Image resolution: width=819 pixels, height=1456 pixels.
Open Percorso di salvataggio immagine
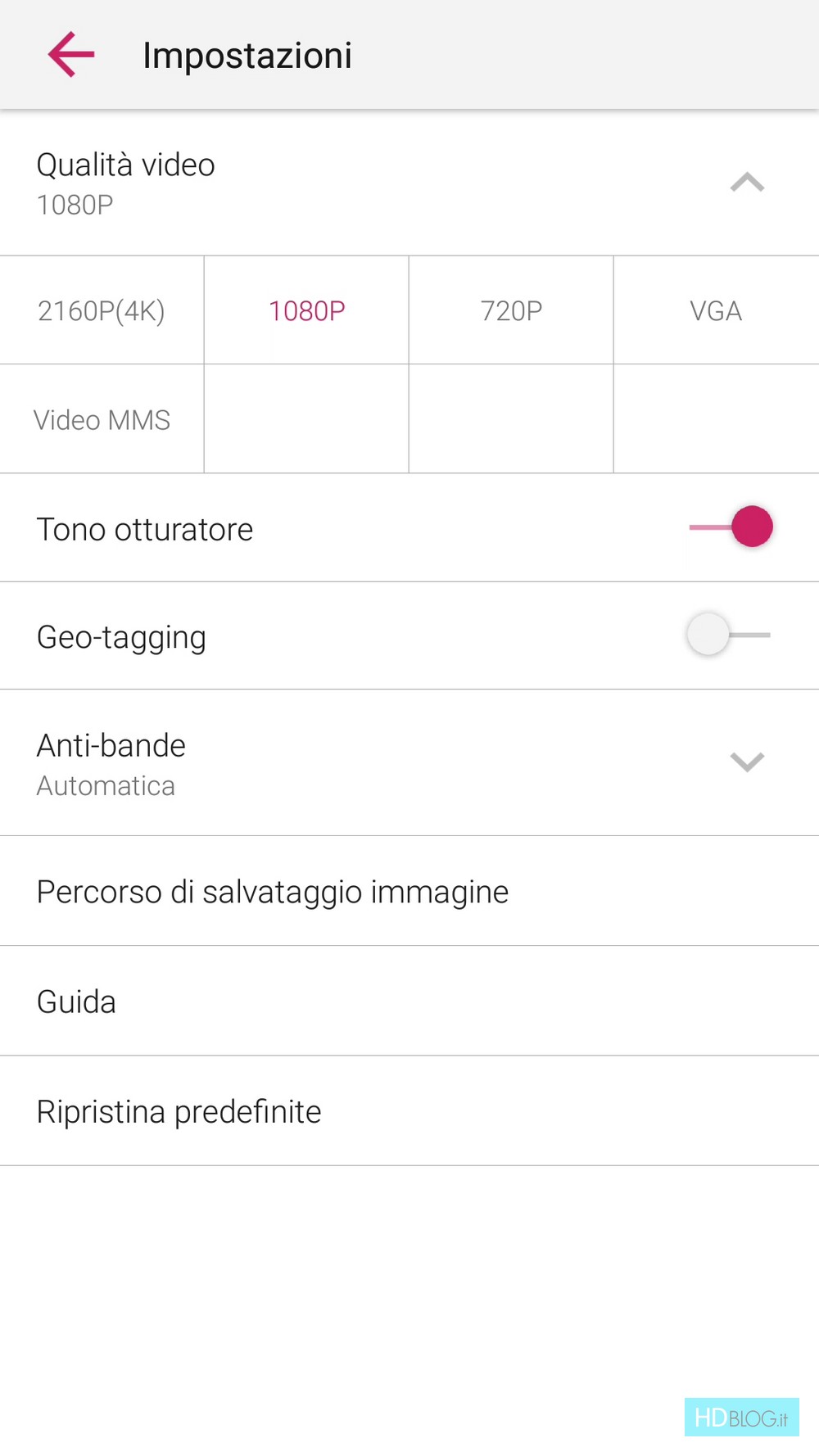409,891
